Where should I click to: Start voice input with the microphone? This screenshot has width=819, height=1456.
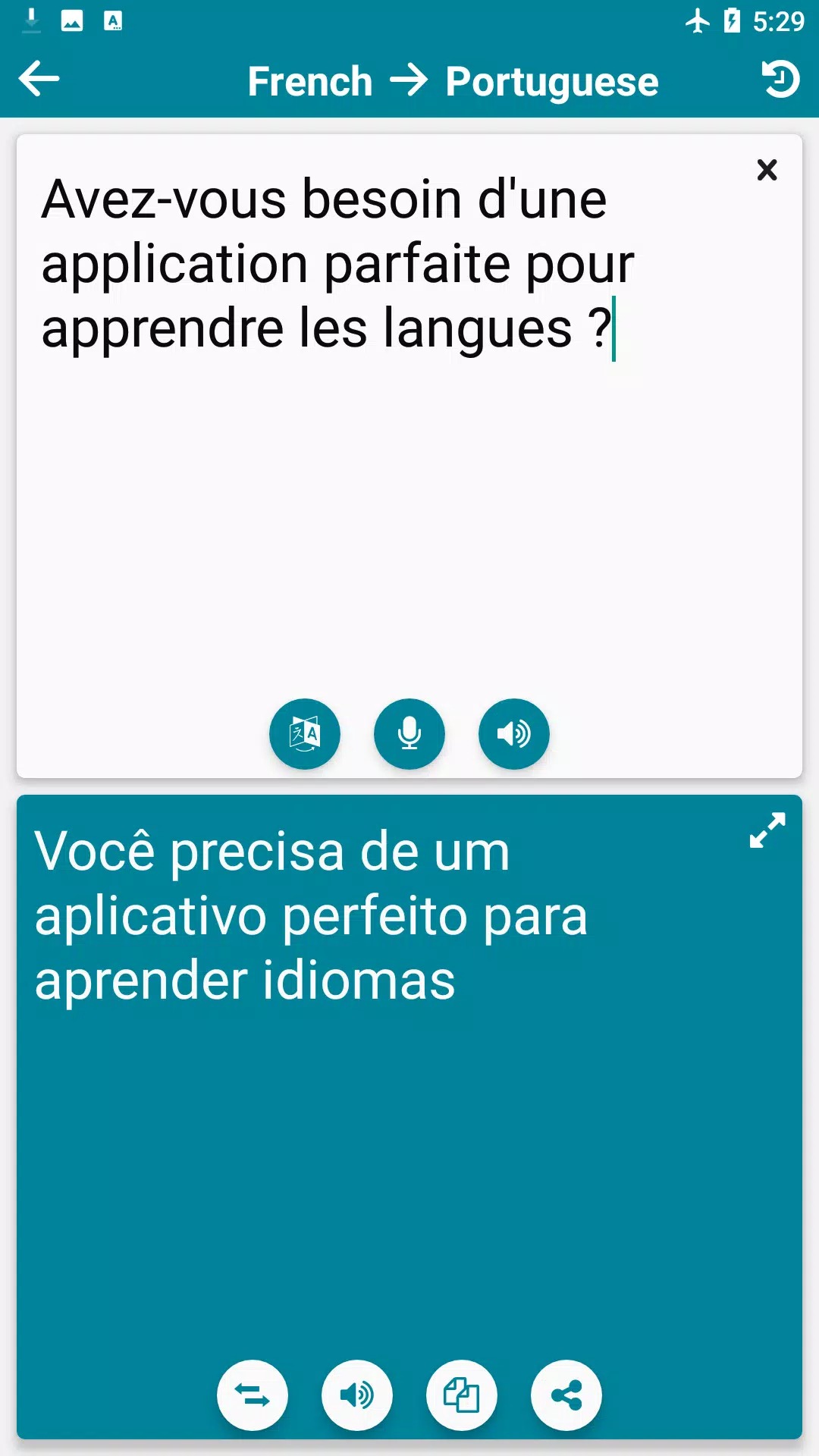[x=409, y=733]
